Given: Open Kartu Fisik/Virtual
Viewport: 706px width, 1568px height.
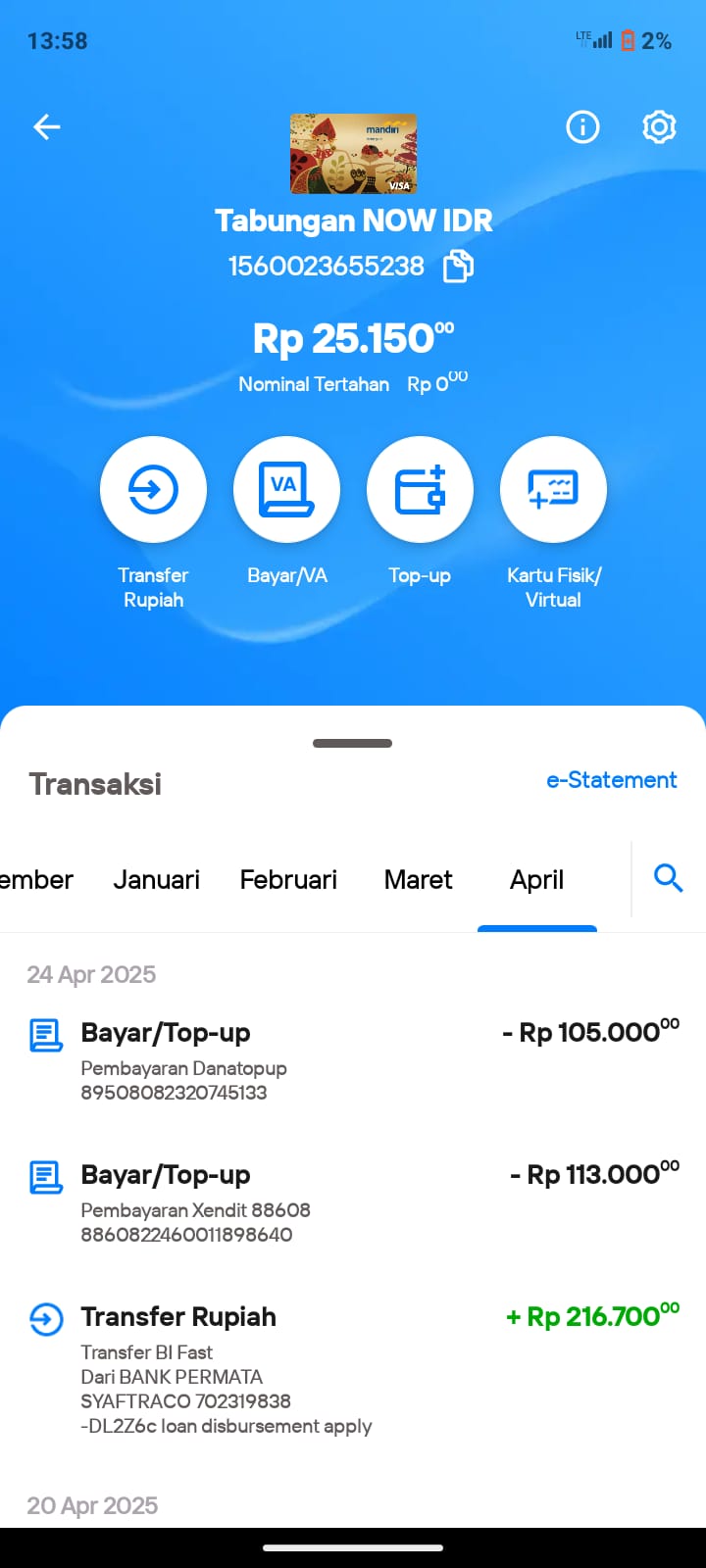Looking at the screenshot, I should (553, 489).
